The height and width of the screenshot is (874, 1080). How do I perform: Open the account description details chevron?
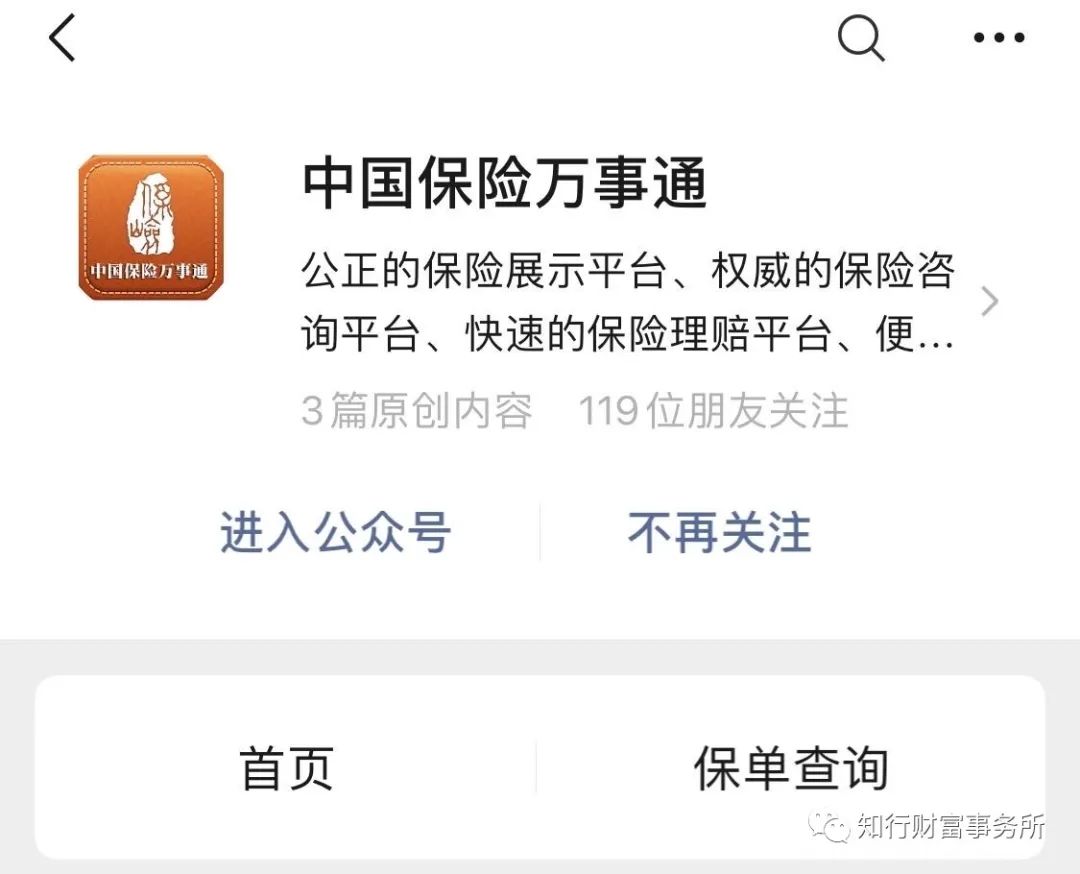pyautogui.click(x=989, y=301)
